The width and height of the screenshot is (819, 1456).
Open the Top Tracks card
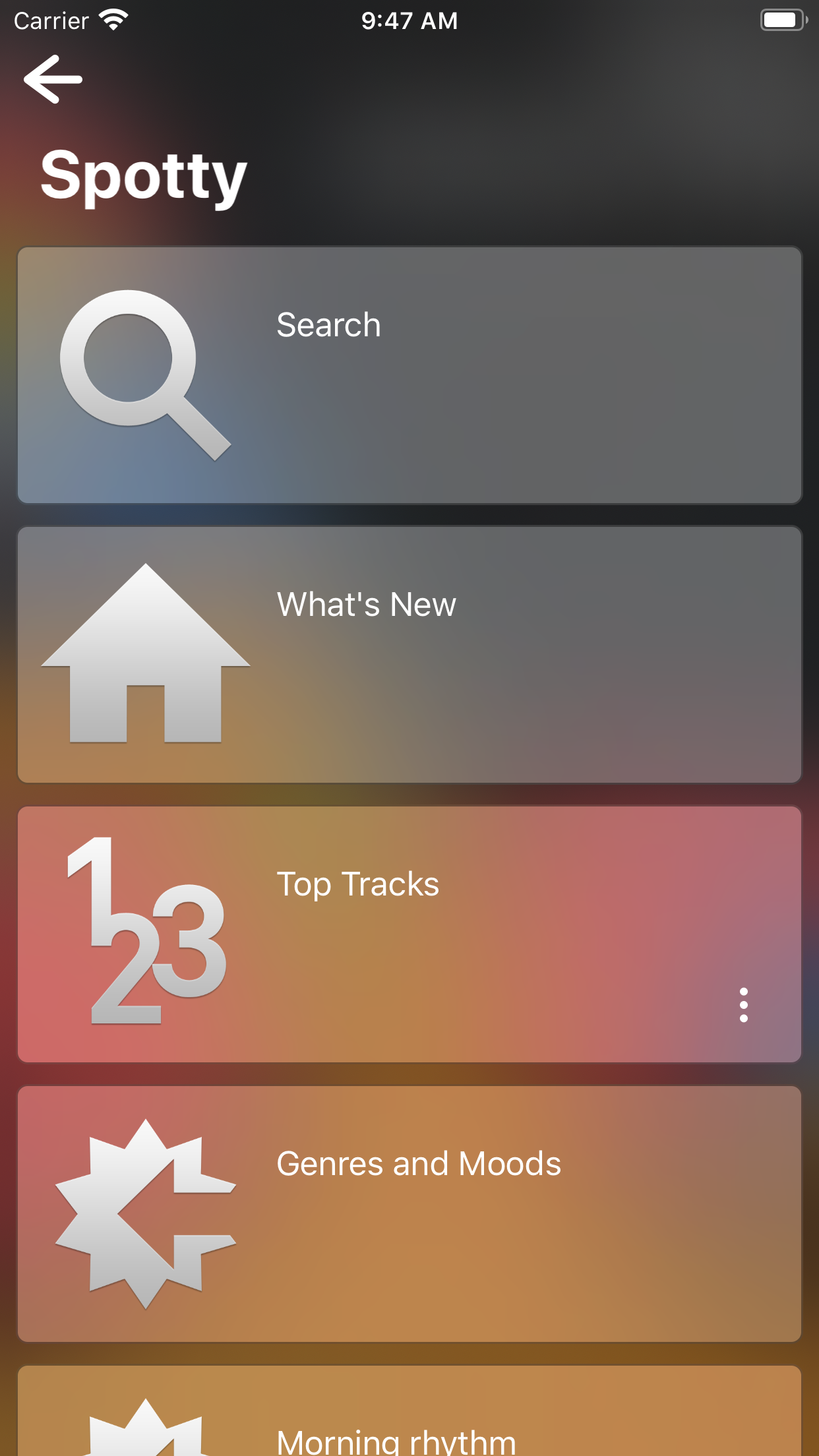[409, 934]
